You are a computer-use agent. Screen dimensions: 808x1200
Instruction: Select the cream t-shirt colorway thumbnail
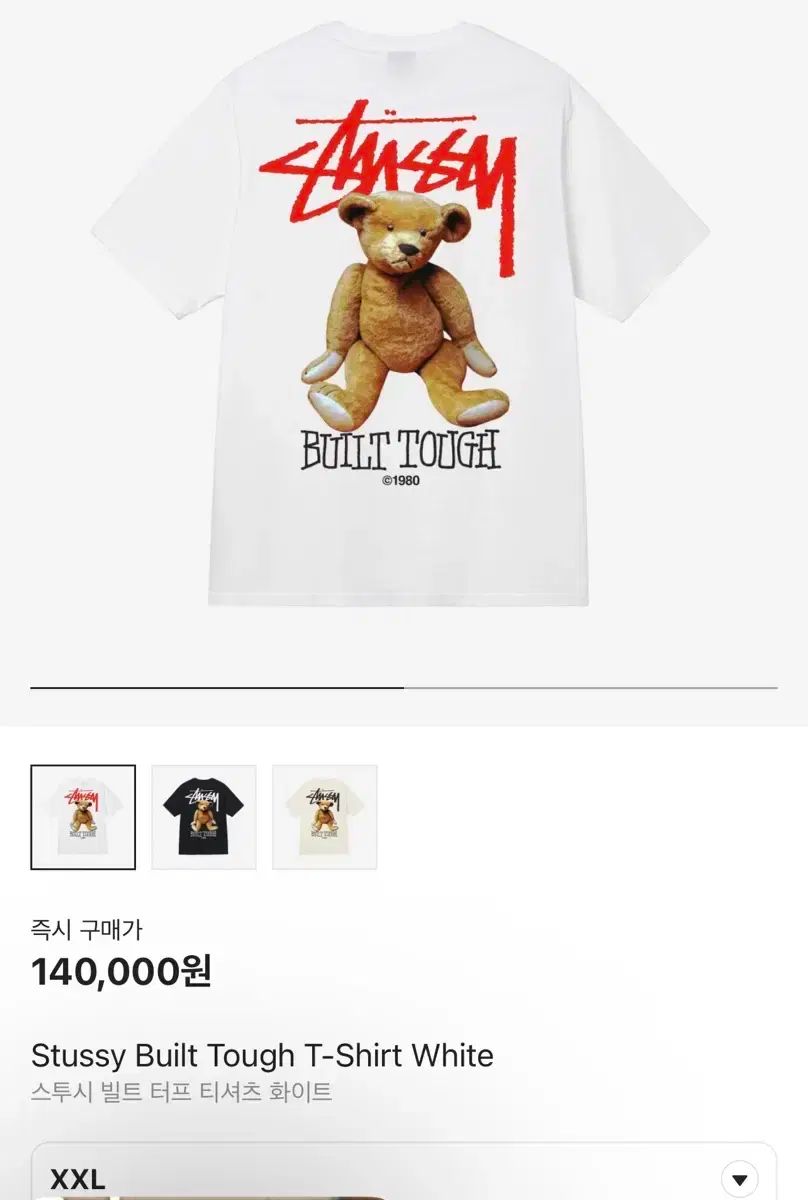pos(323,817)
